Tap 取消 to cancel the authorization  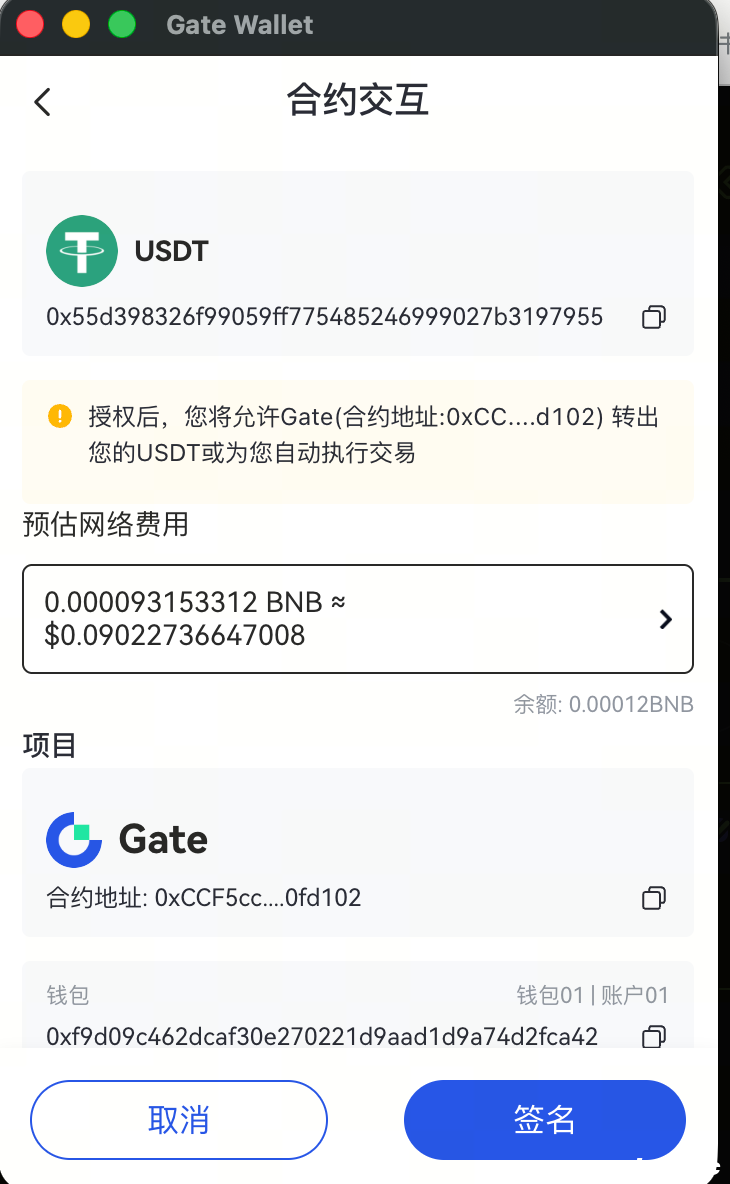[x=179, y=1119]
